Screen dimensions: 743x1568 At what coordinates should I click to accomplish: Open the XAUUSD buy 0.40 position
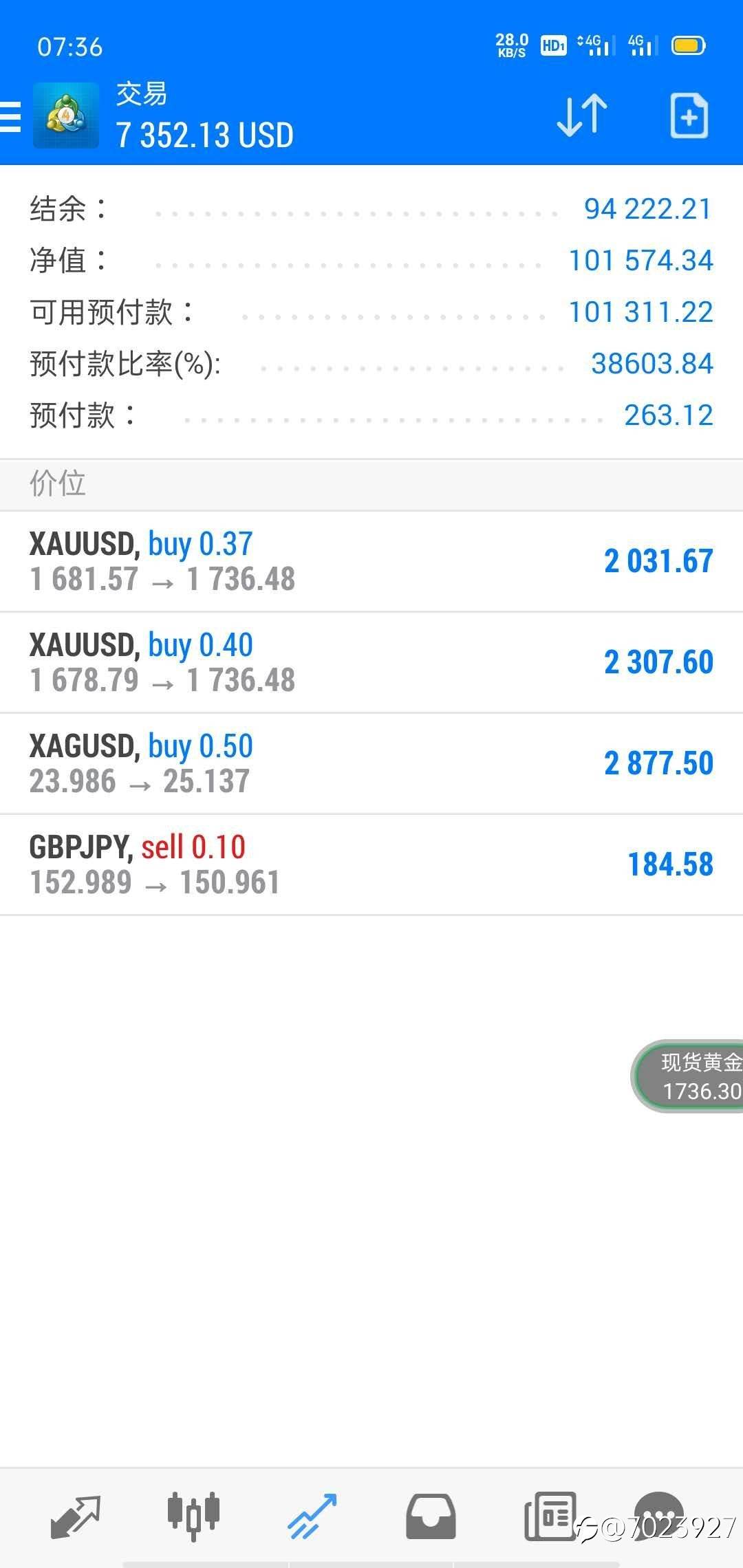[371, 662]
